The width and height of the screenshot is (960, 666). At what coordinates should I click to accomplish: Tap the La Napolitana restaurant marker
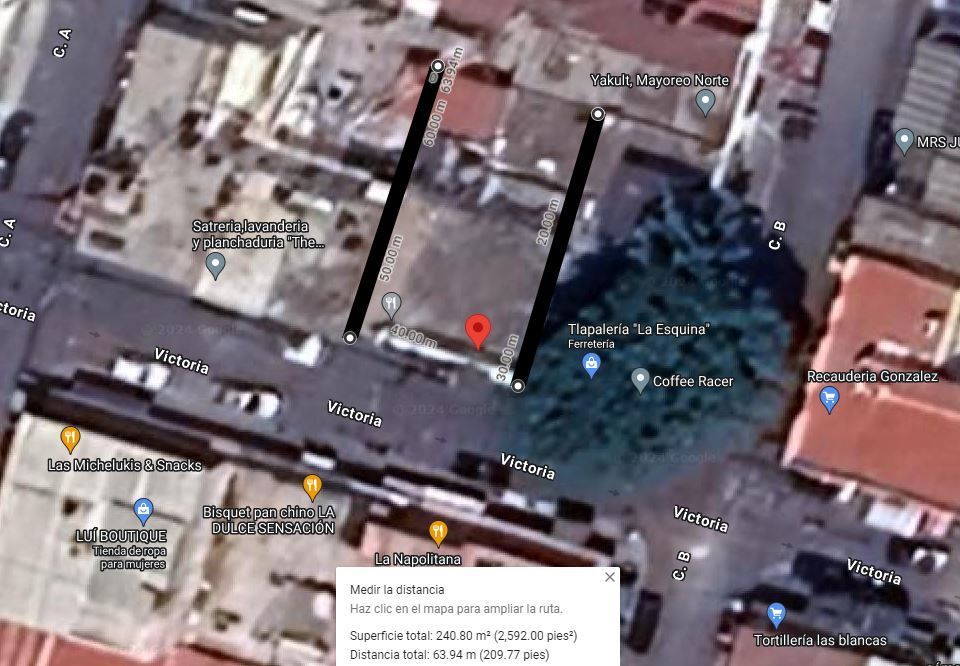click(x=438, y=533)
